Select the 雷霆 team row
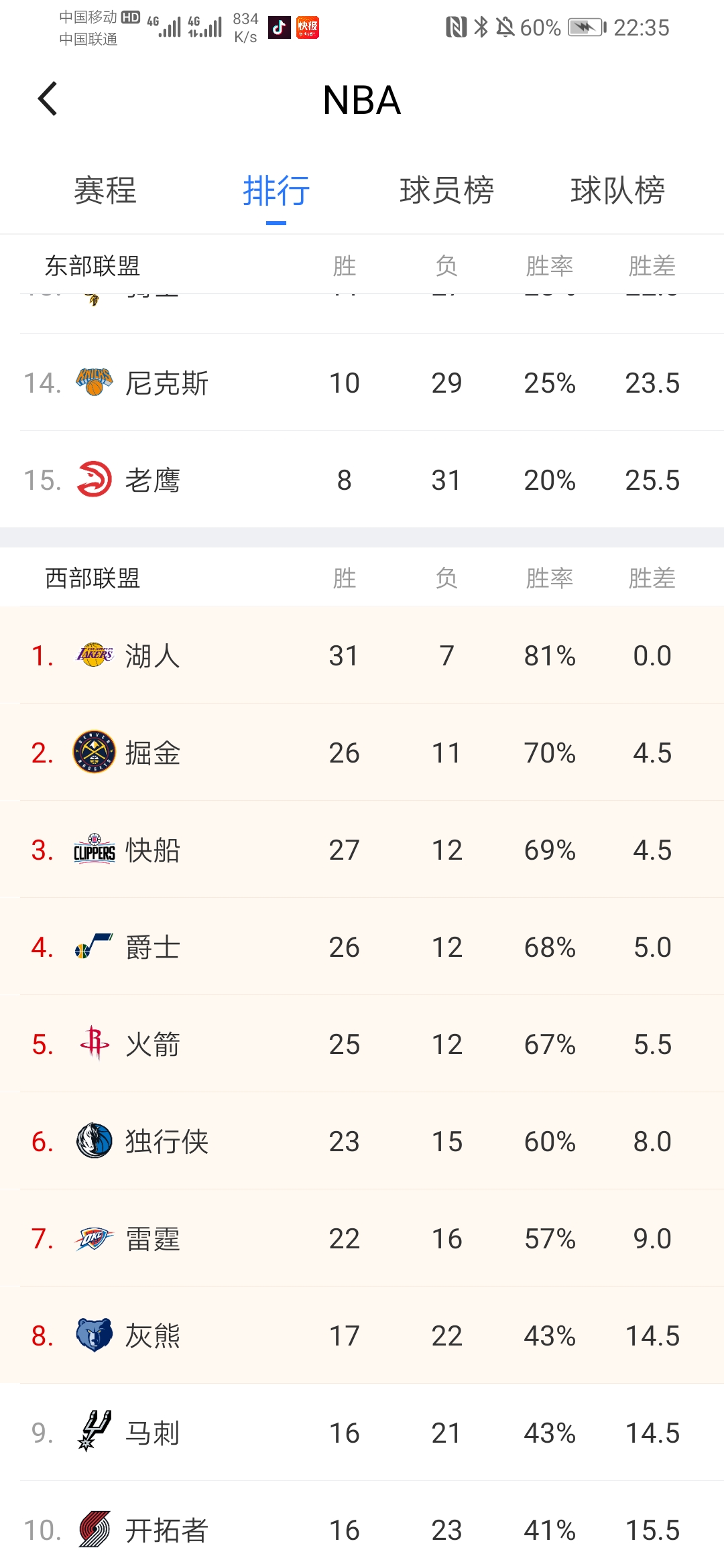Image resolution: width=724 pixels, height=1568 pixels. coord(362,1239)
